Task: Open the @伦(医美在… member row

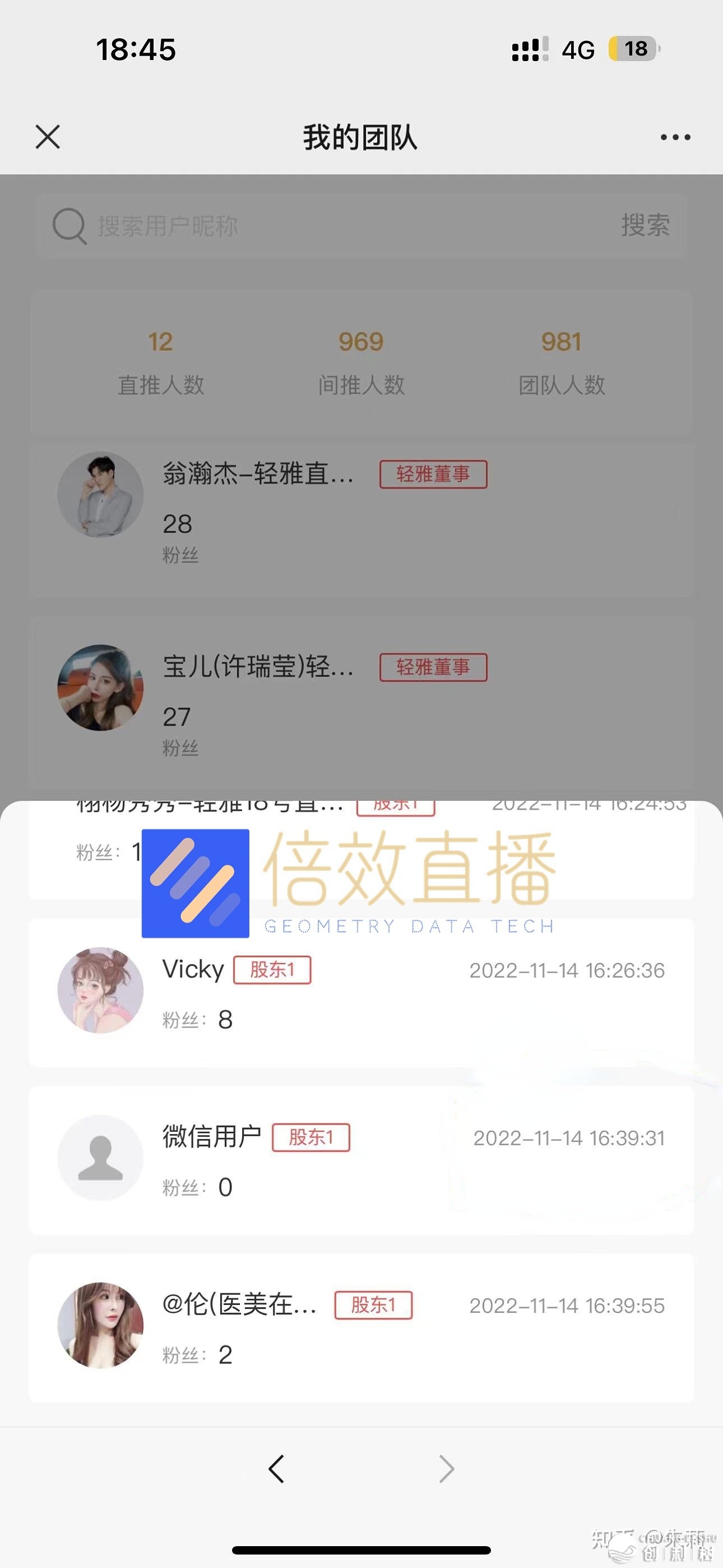Action: (x=360, y=1328)
